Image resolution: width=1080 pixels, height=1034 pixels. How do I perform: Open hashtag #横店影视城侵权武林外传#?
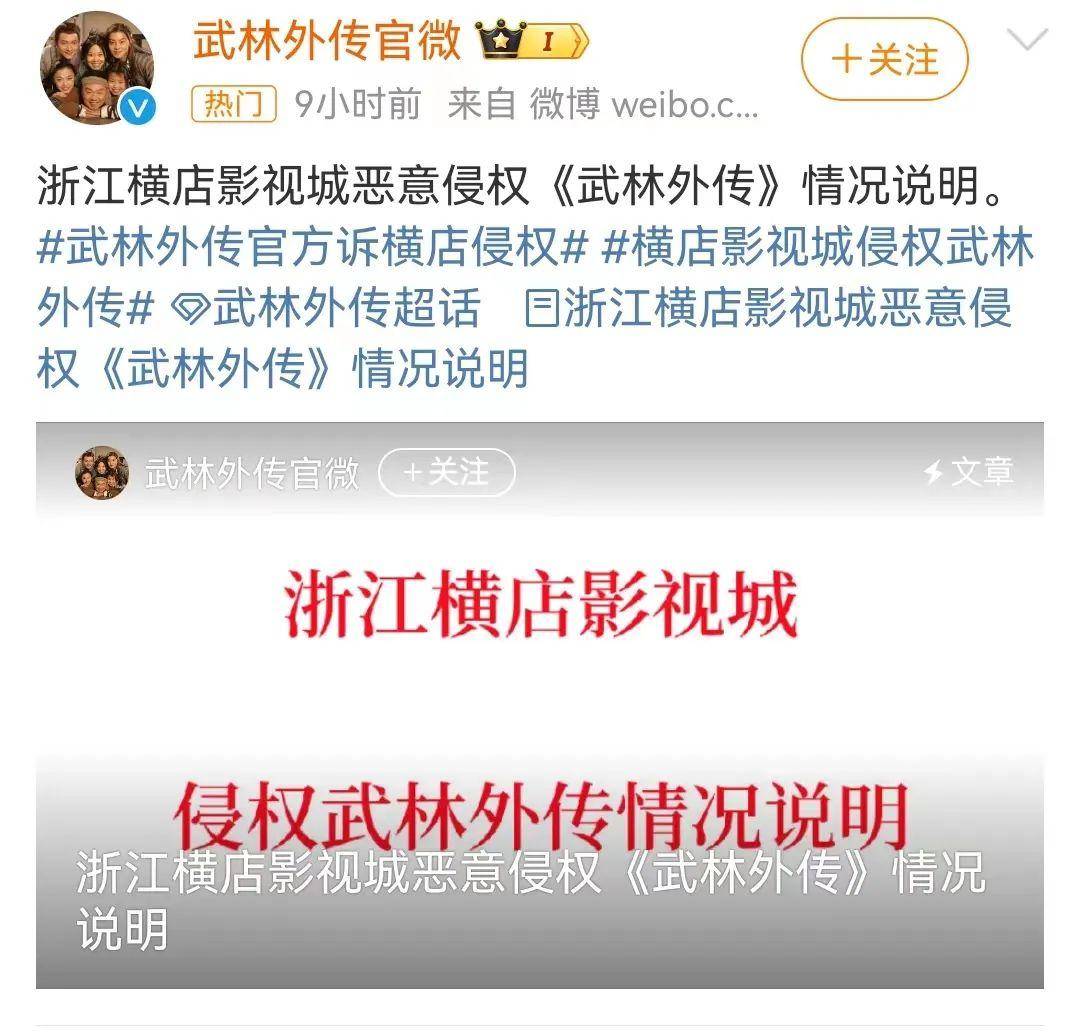pos(816,249)
